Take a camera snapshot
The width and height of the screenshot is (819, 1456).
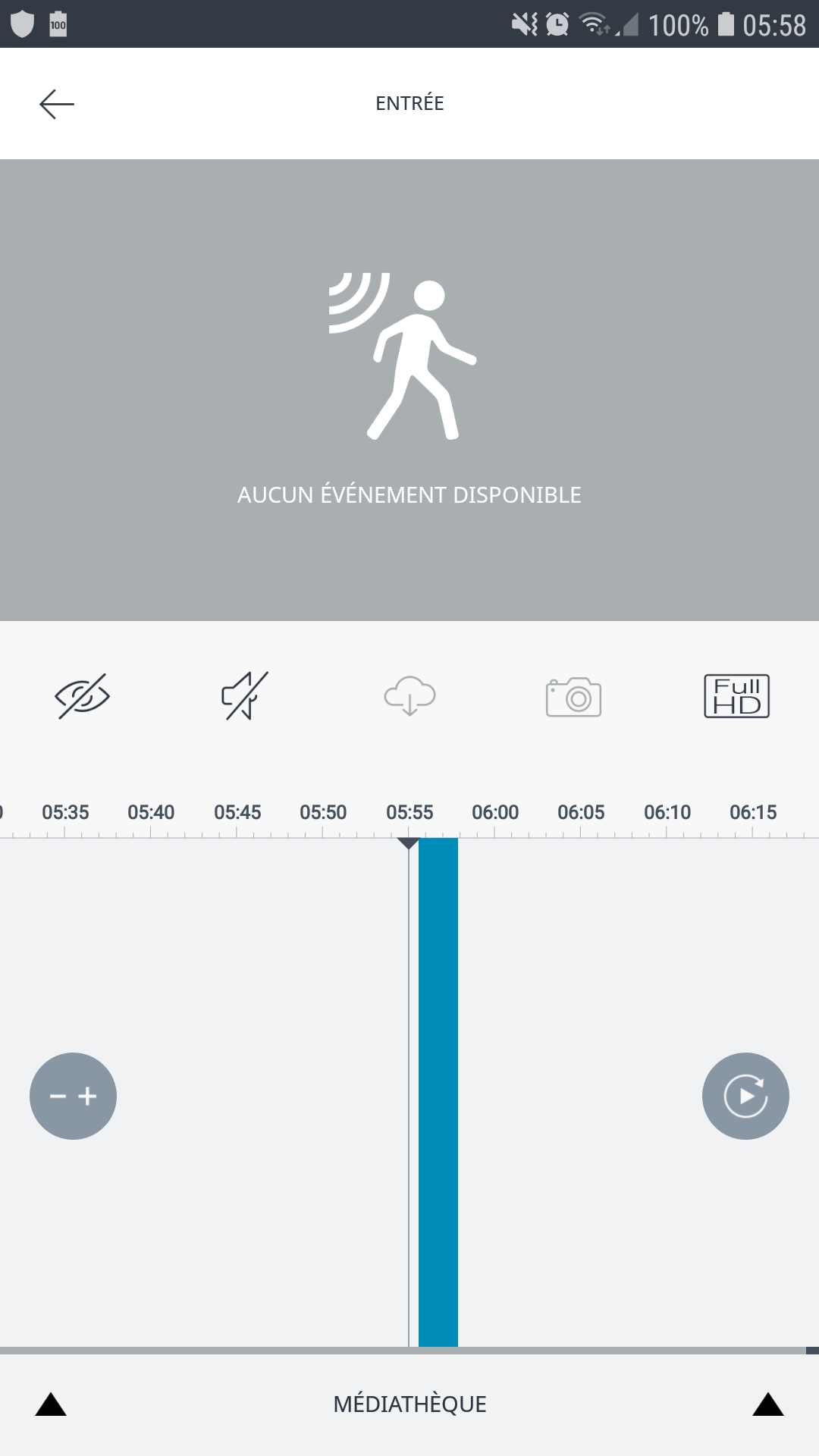(x=573, y=697)
